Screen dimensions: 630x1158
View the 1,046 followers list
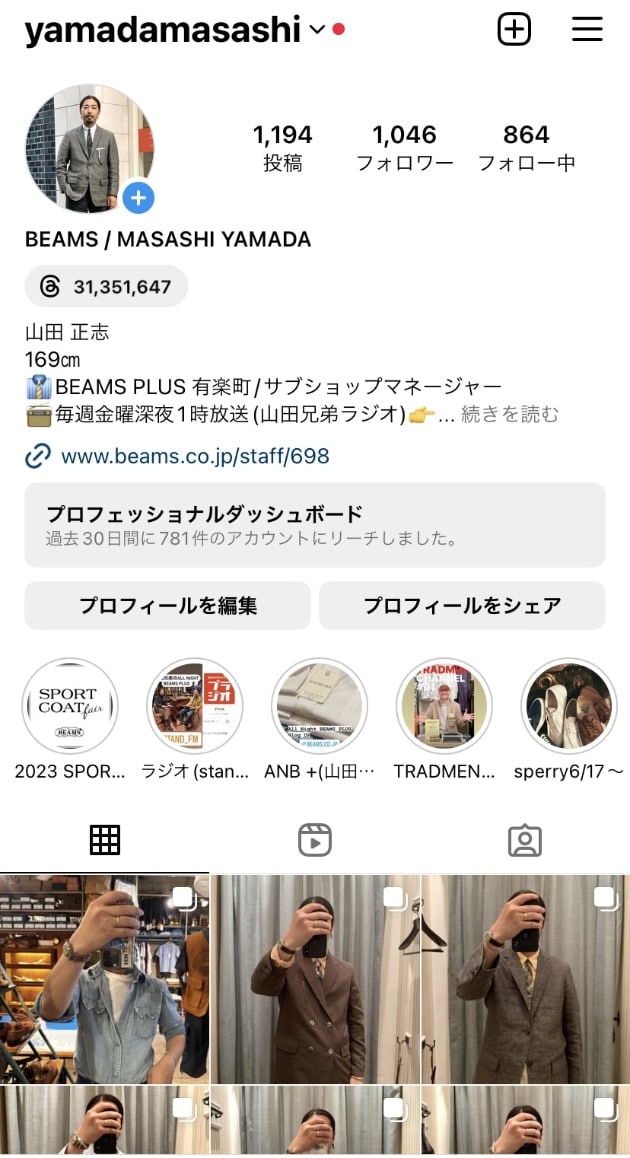point(404,148)
